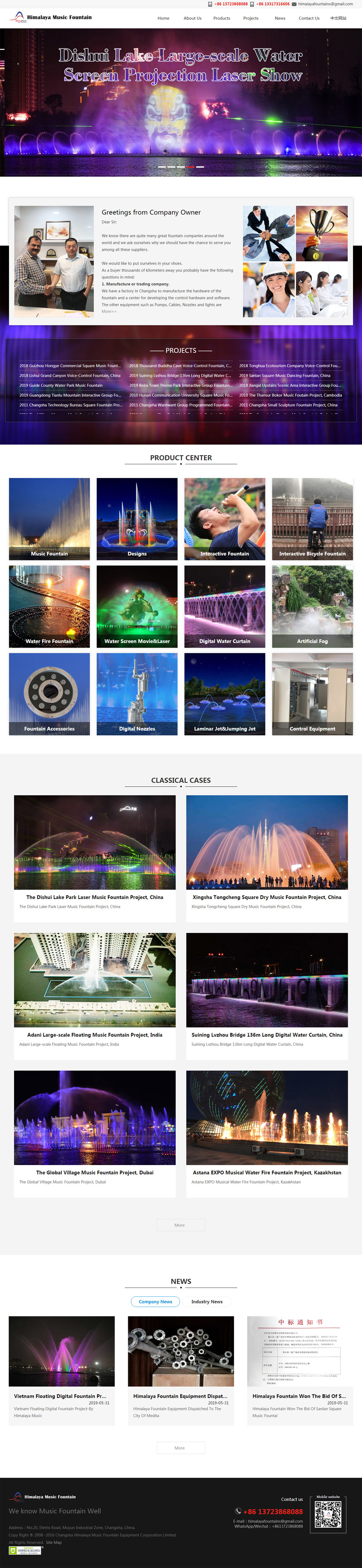
Task: View the Control Equipment category
Action: 312,694
